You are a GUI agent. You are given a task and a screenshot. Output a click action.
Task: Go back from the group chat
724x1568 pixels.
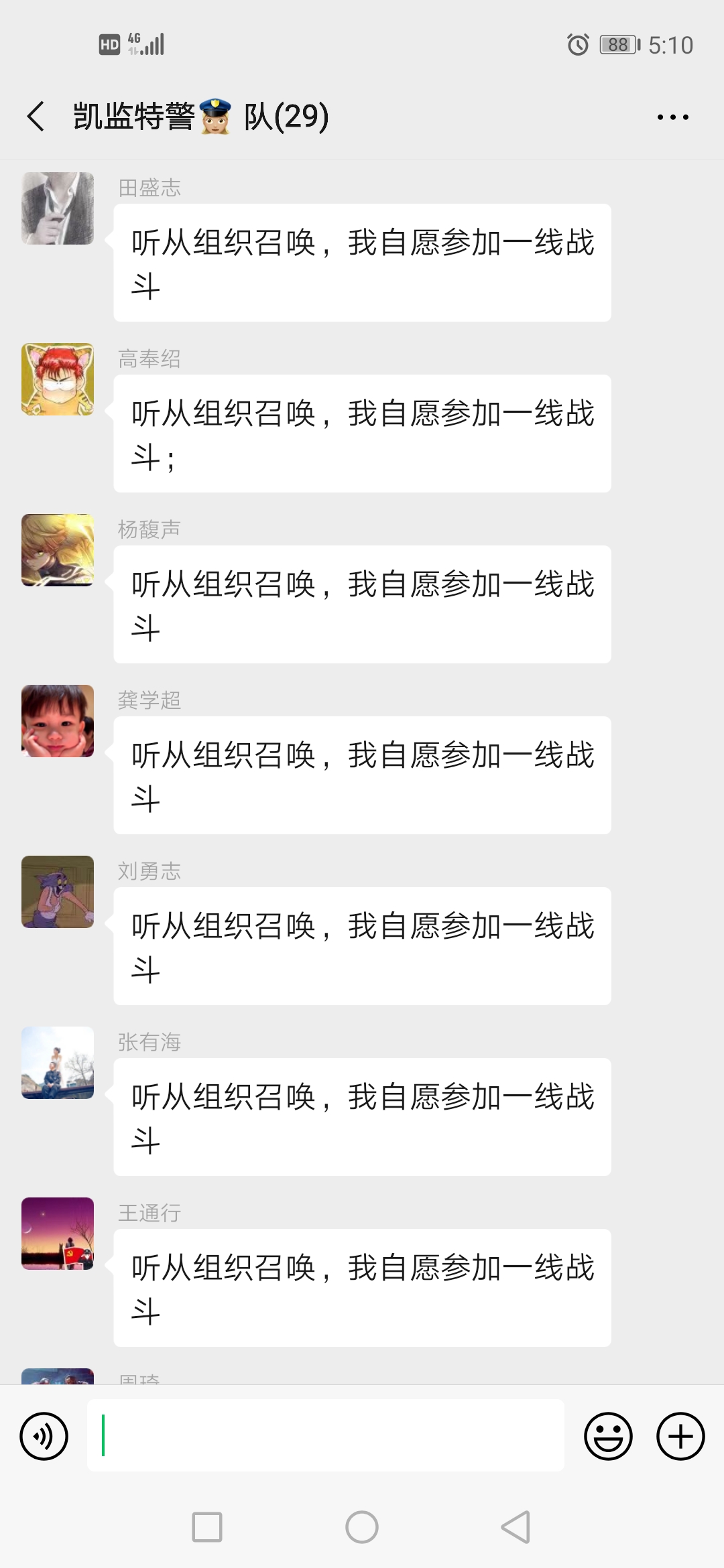(36, 117)
